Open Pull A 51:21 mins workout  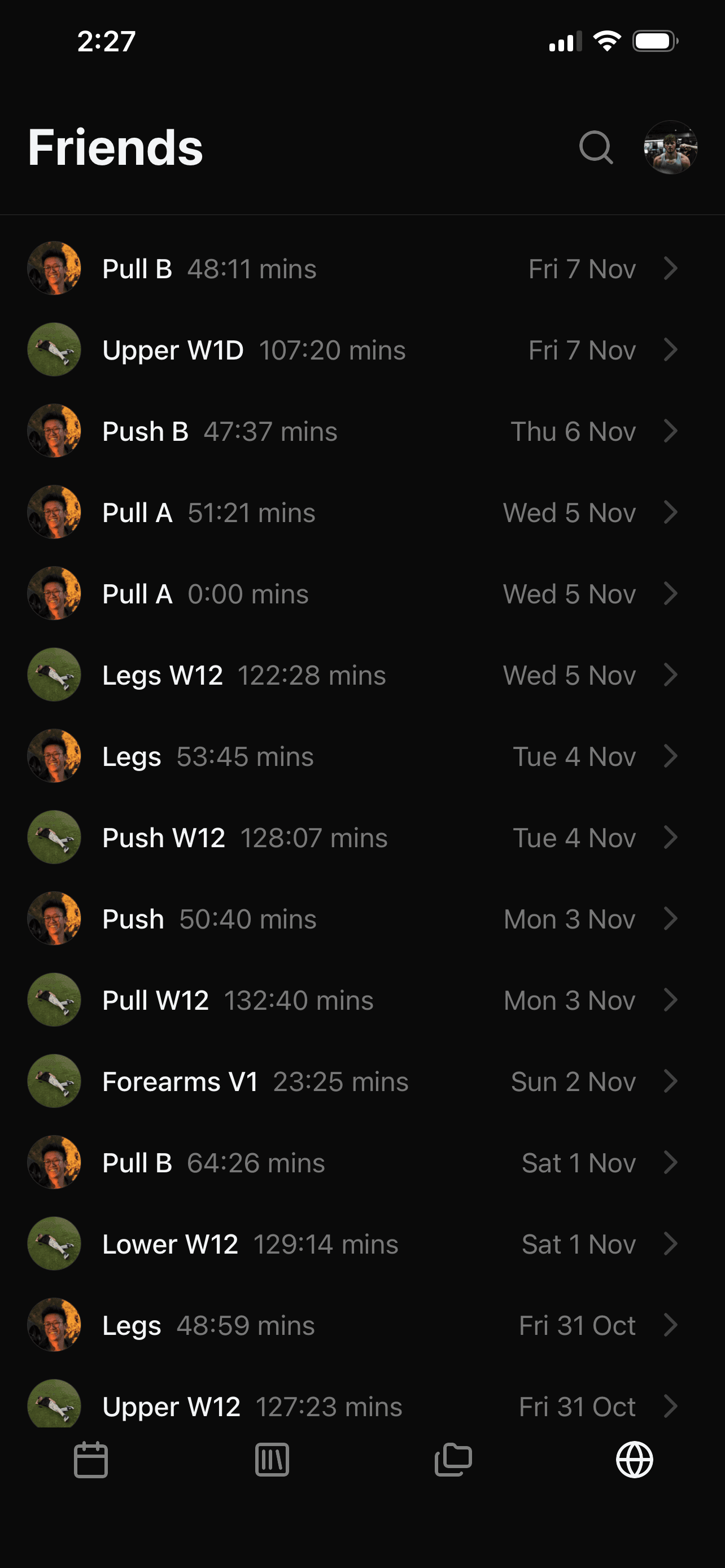tap(362, 513)
